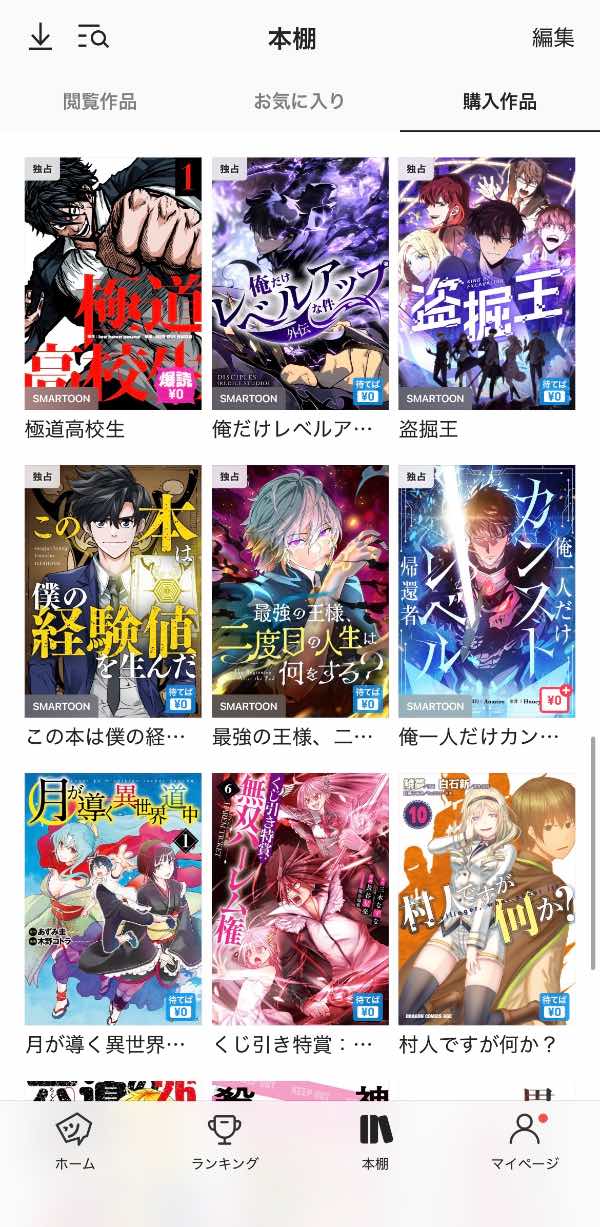This screenshot has width=600, height=1227.
Task: Go to the ホーム tab
Action: (75, 1143)
